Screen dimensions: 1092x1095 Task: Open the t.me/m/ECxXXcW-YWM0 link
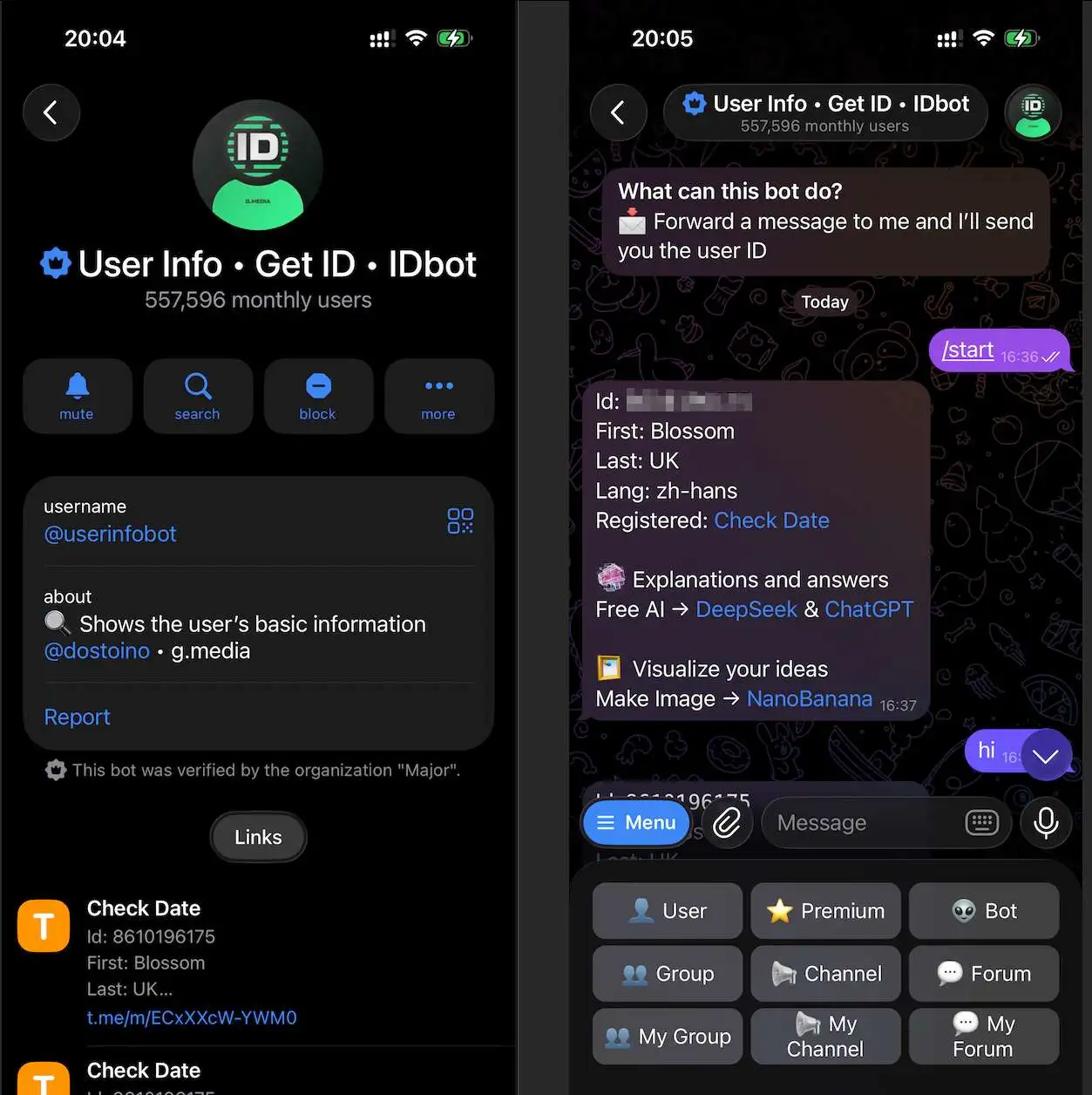coord(192,1017)
